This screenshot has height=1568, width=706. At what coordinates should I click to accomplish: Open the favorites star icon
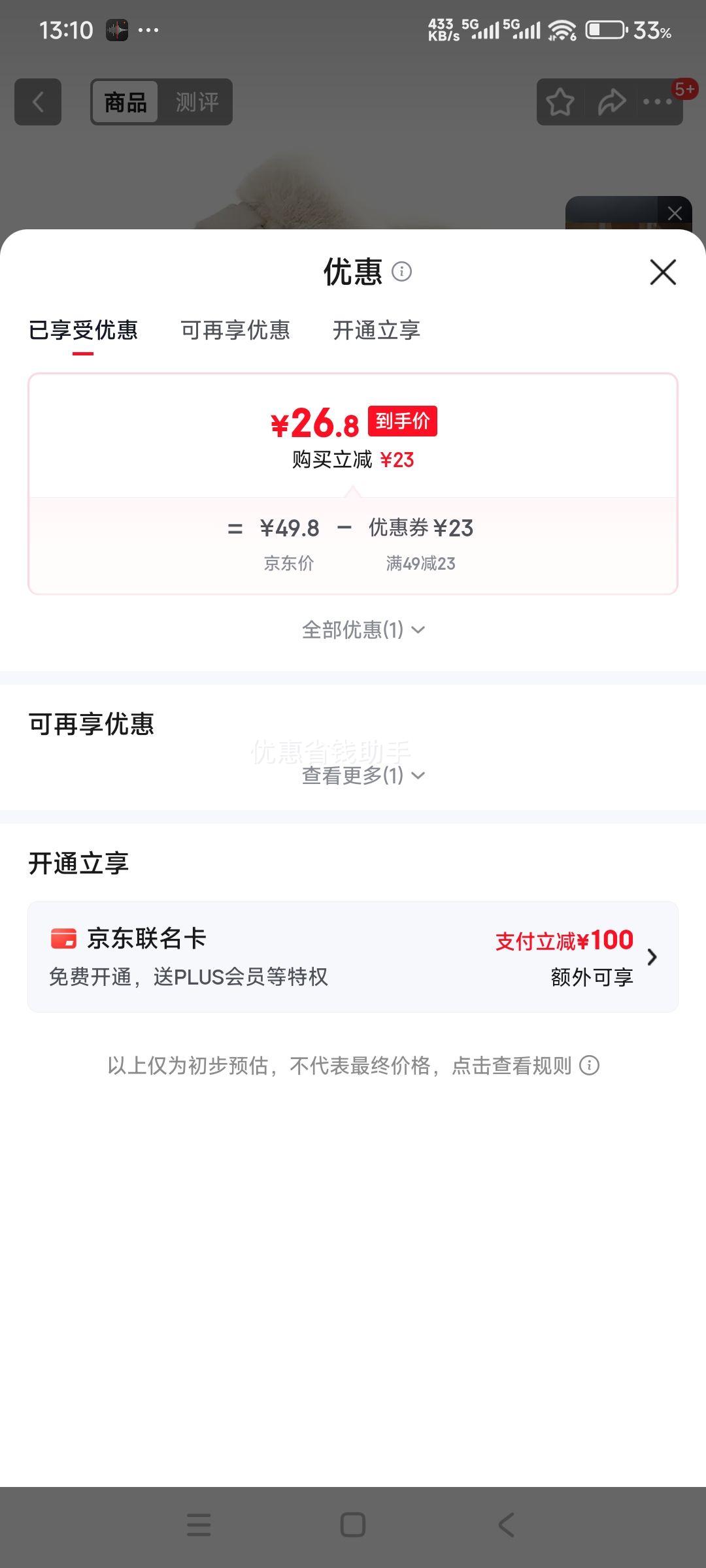561,101
